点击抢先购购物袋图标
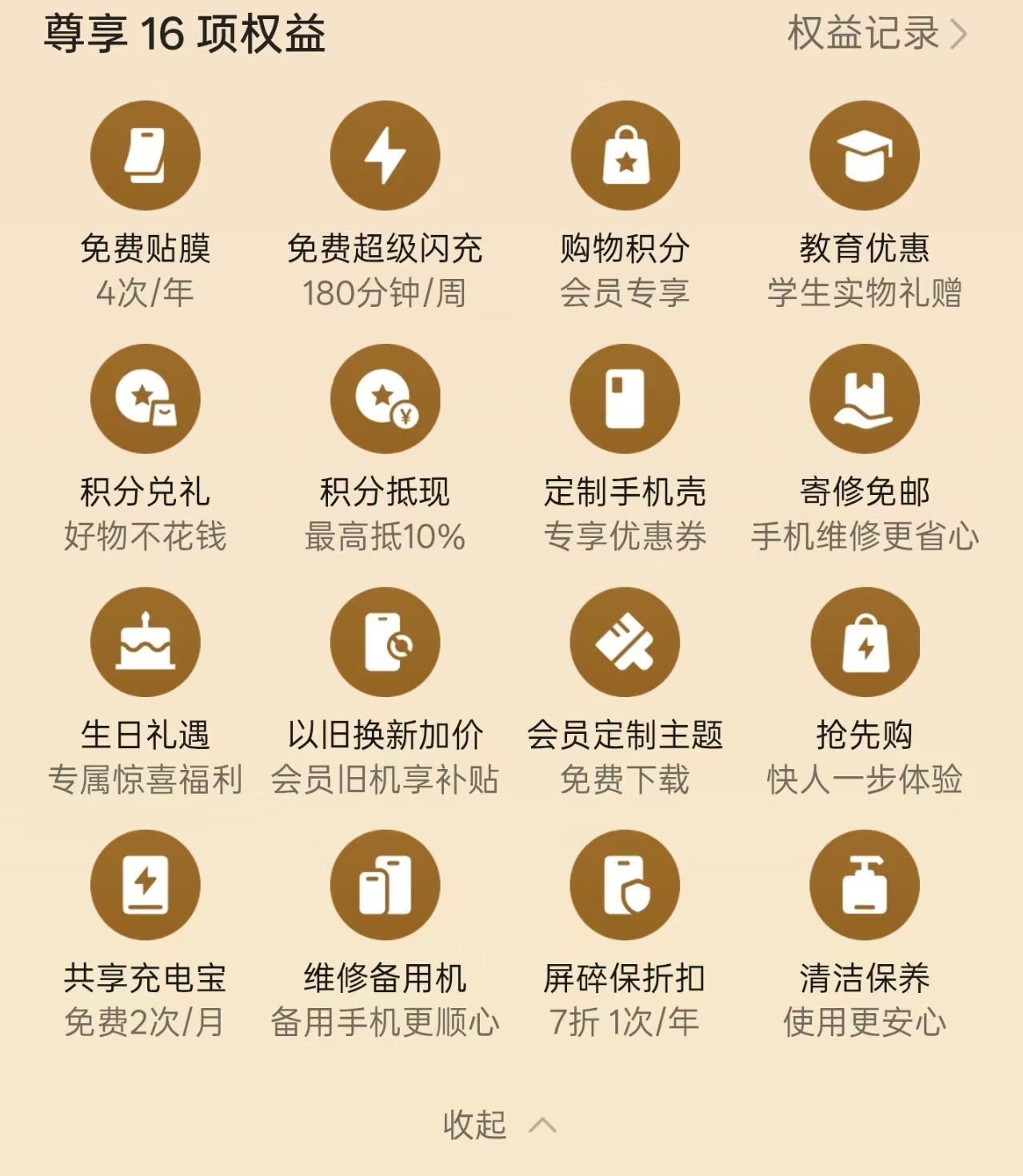Viewport: 1023px width, 1176px height. (865, 642)
